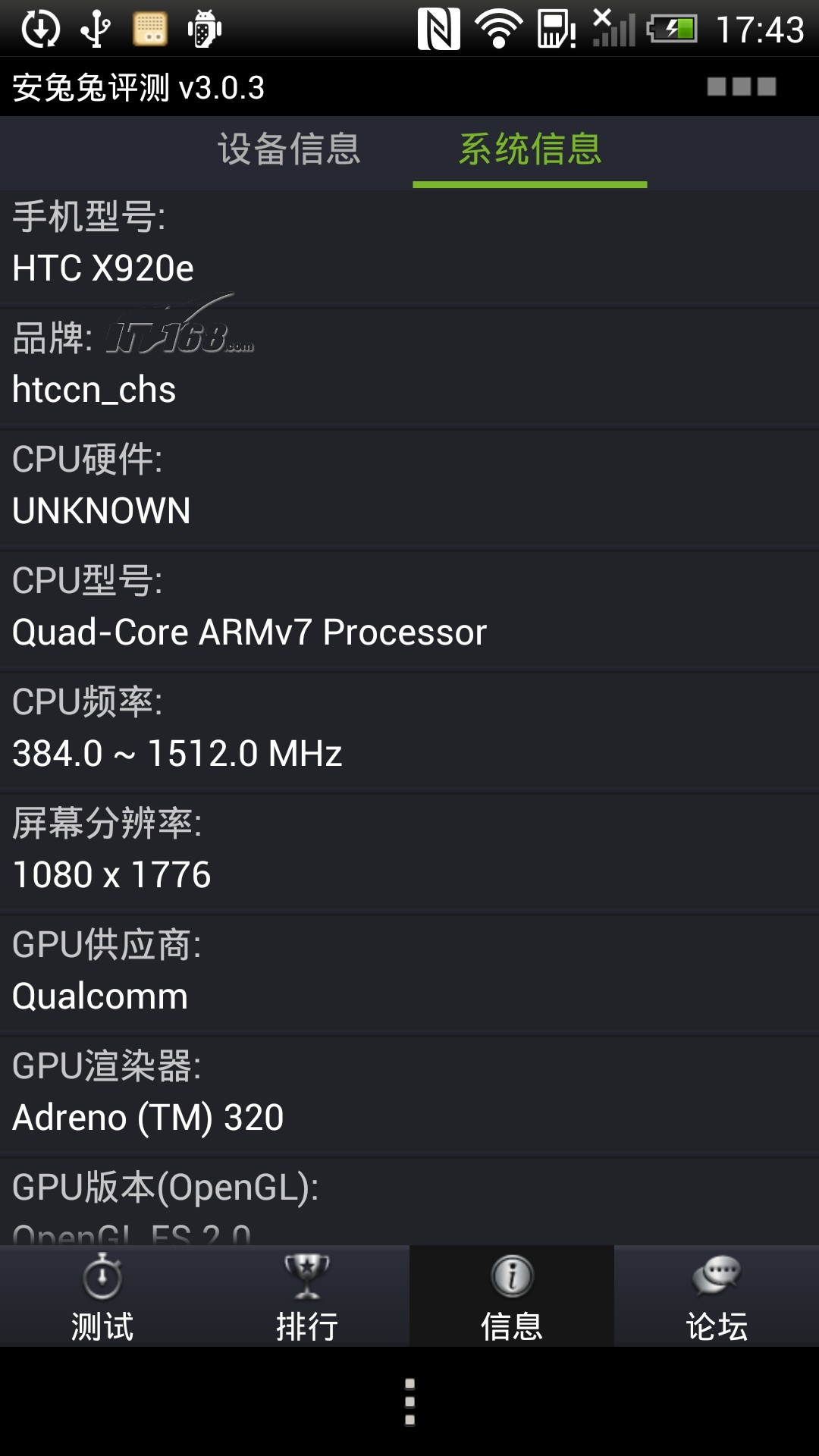
Task: Switch to the 设备信息 tab
Action: 290,149
